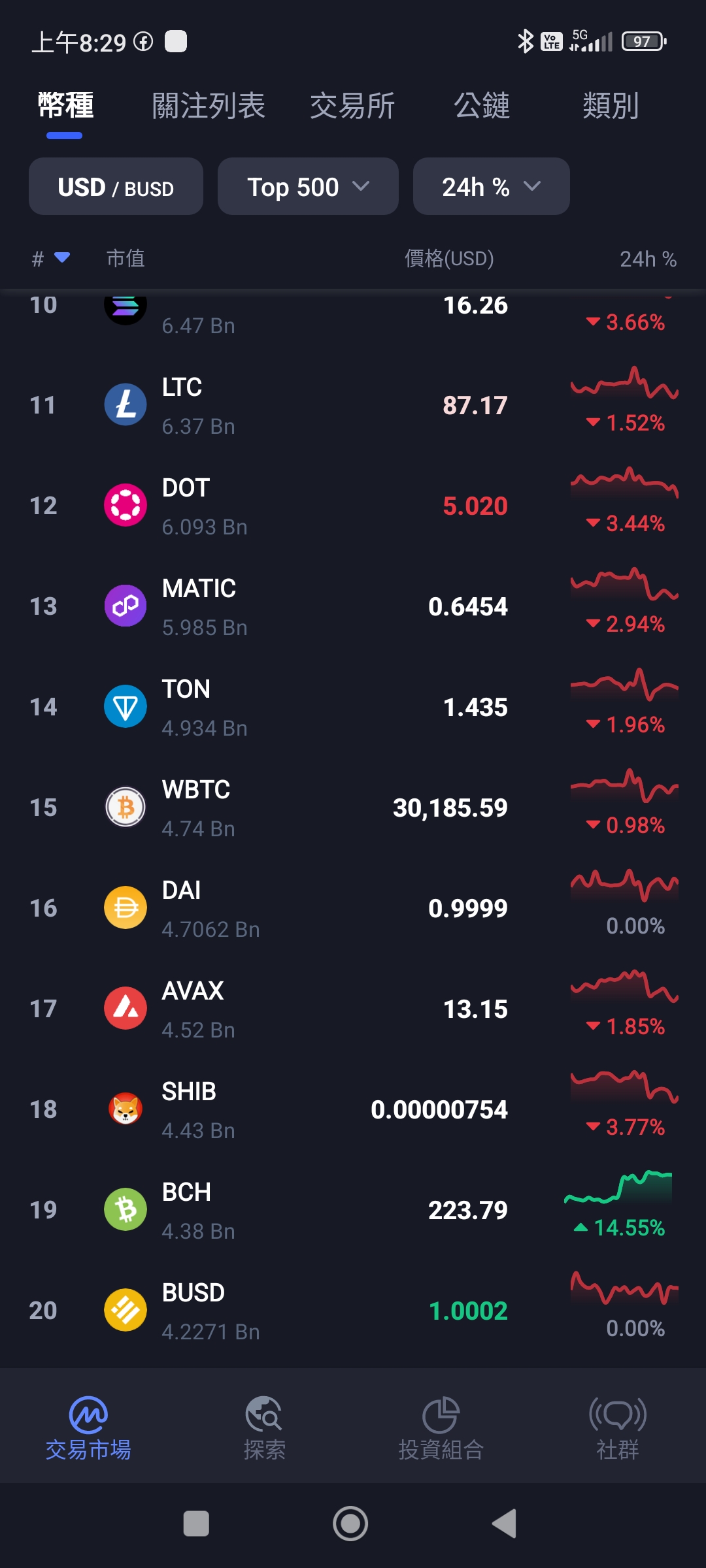Viewport: 706px width, 1568px height.
Task: Open the 交易所 tab
Action: point(352,106)
